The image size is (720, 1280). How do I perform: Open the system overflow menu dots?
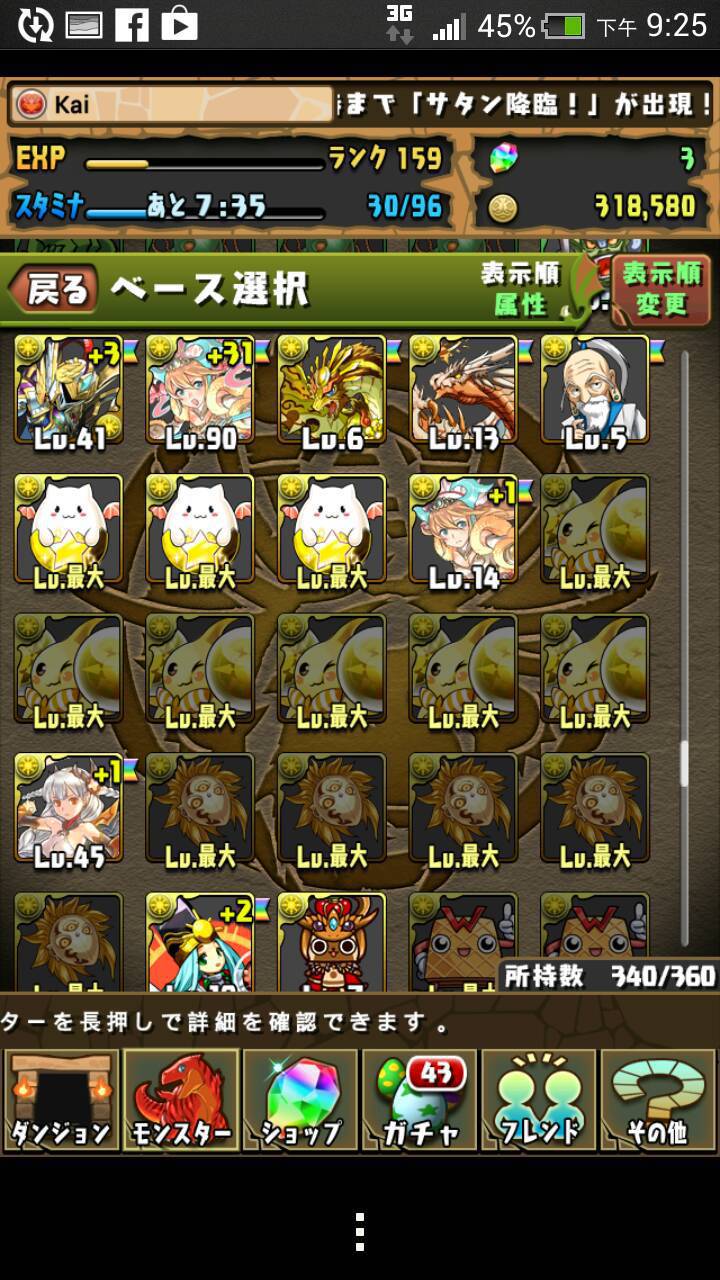[360, 1231]
